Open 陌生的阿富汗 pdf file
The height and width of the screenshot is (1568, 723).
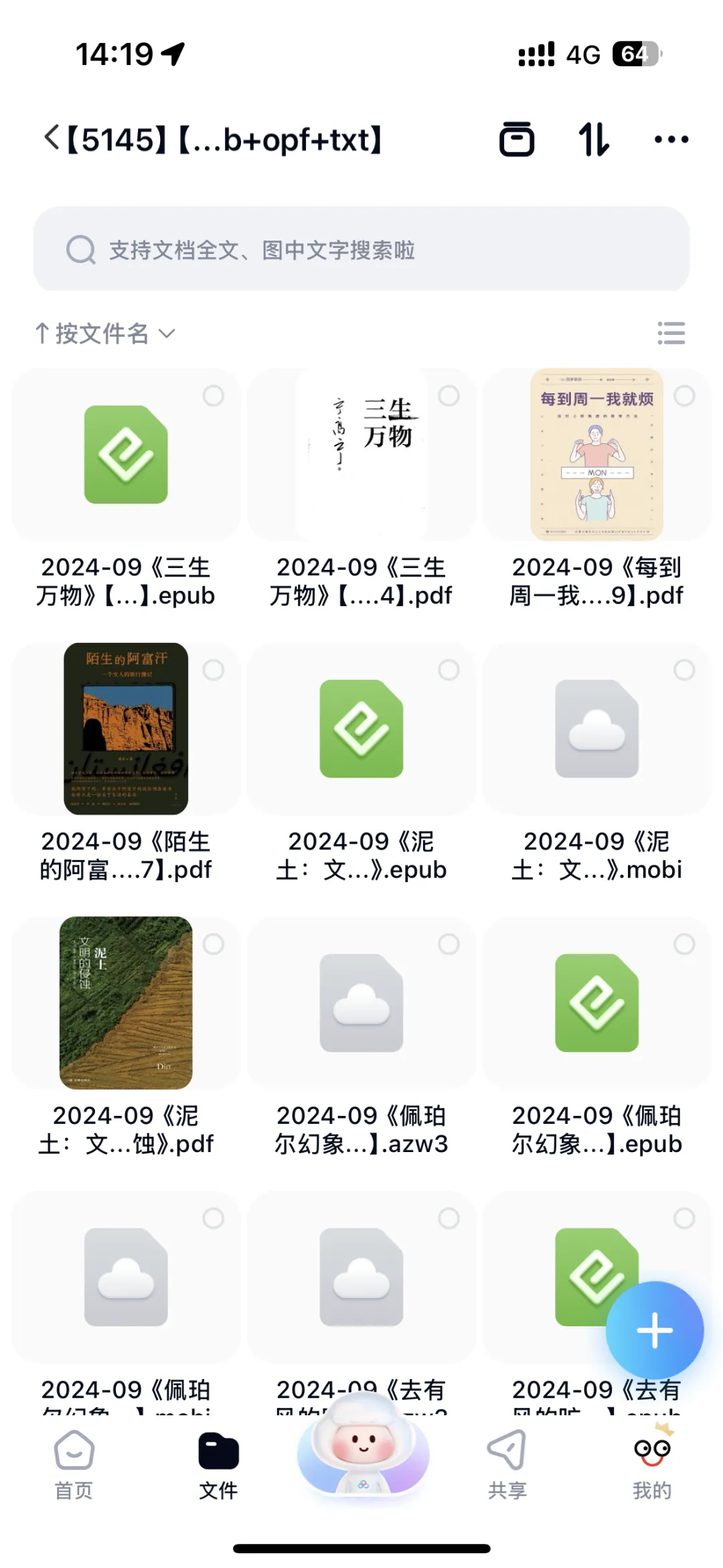click(x=126, y=729)
